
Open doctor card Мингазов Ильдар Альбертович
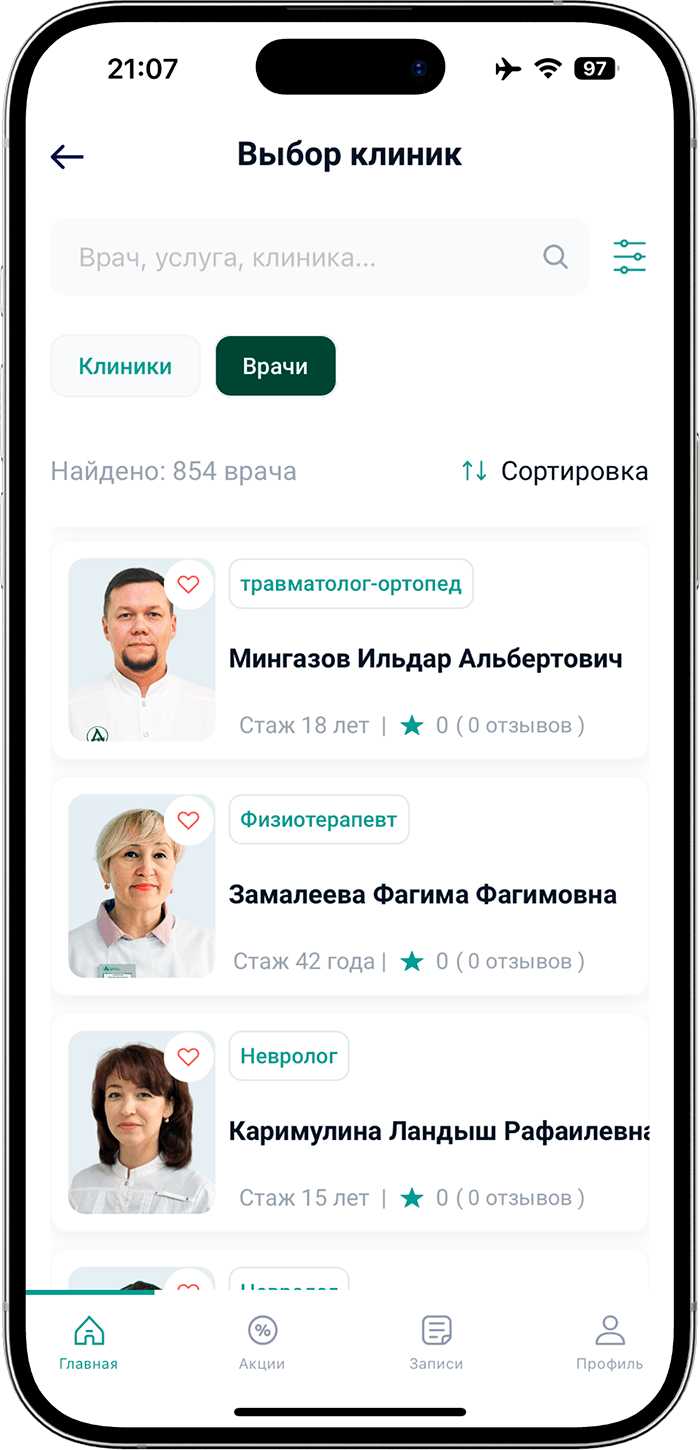click(x=425, y=658)
